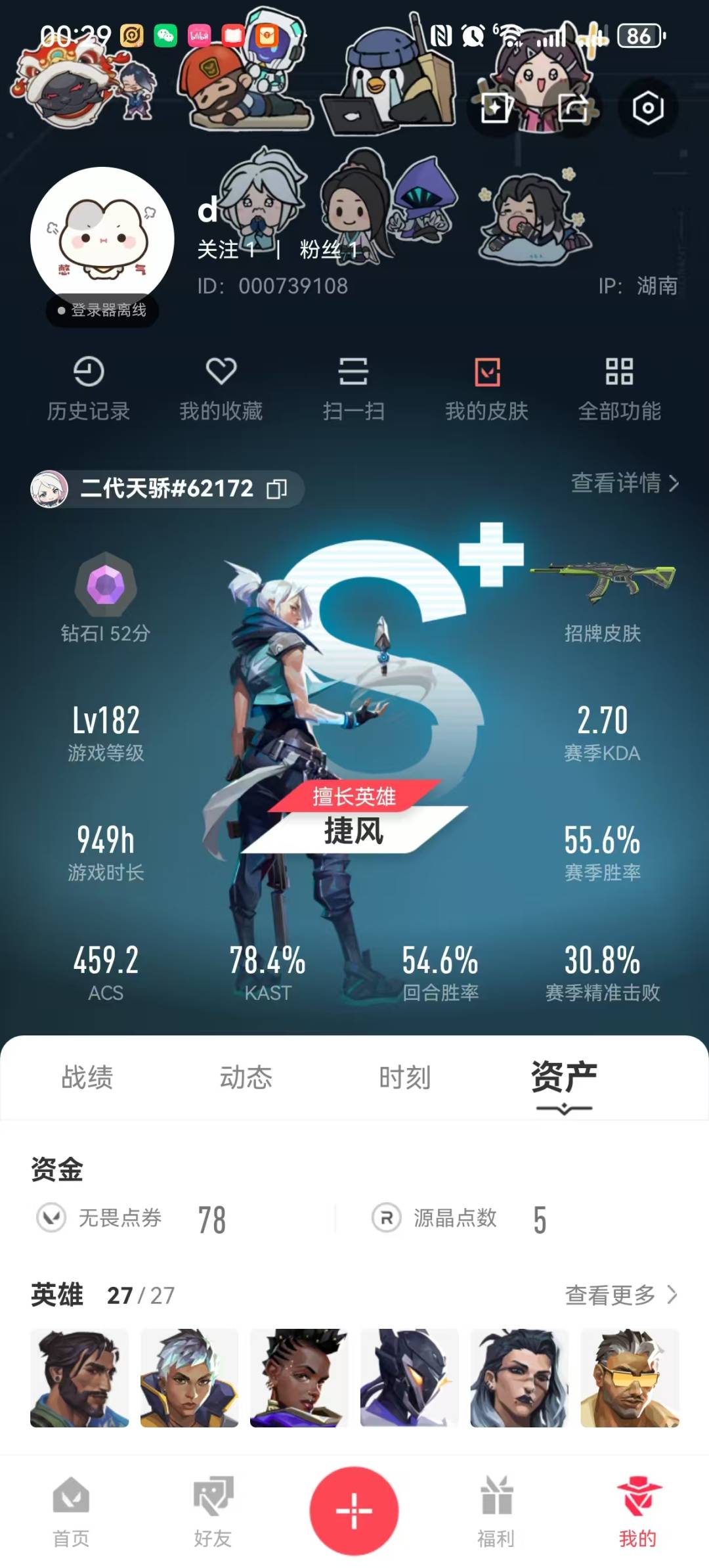The image size is (709, 1568).
Task: Open the settings hexagon icon
Action: (x=647, y=108)
